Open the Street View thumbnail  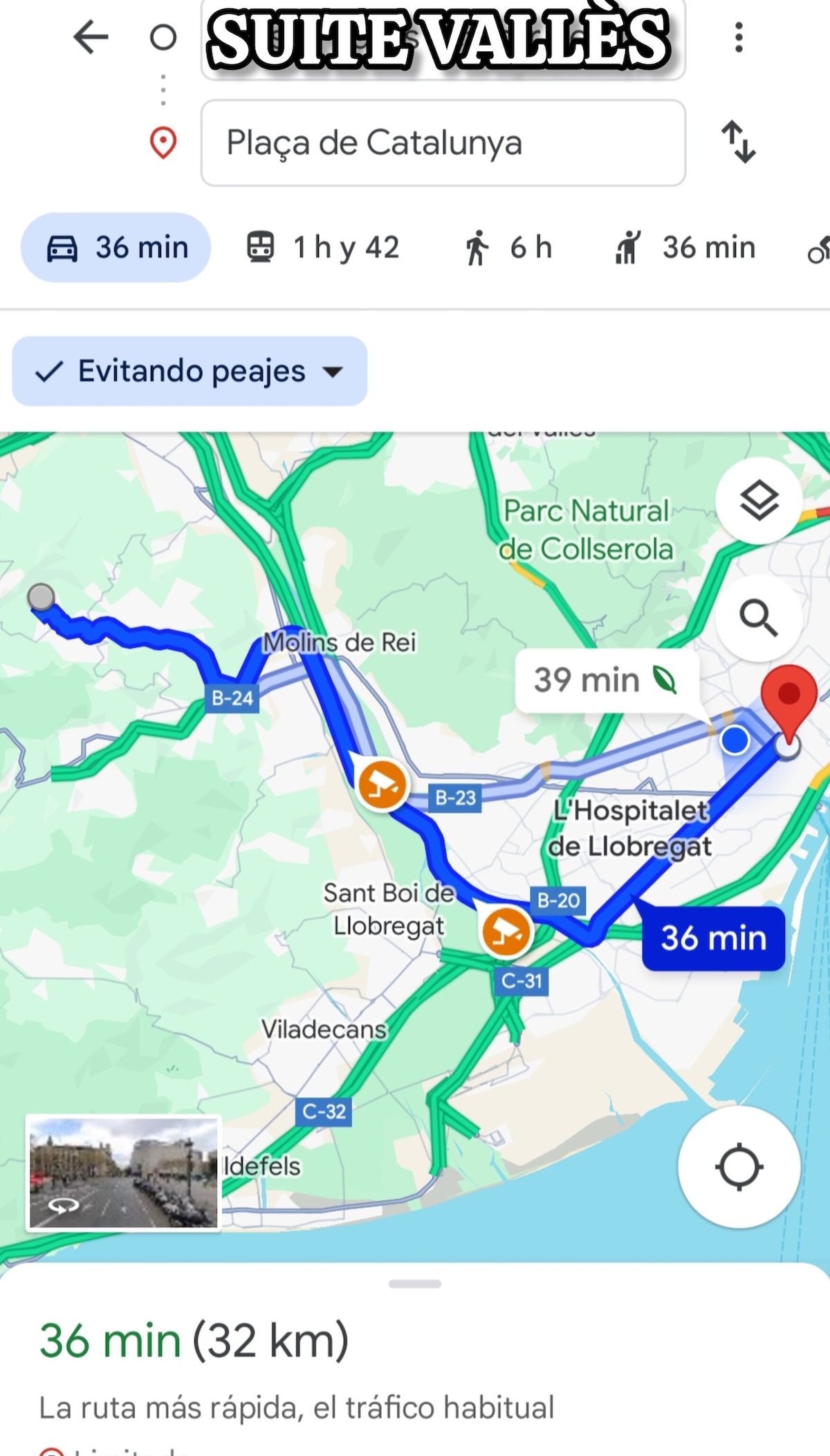[x=123, y=1173]
